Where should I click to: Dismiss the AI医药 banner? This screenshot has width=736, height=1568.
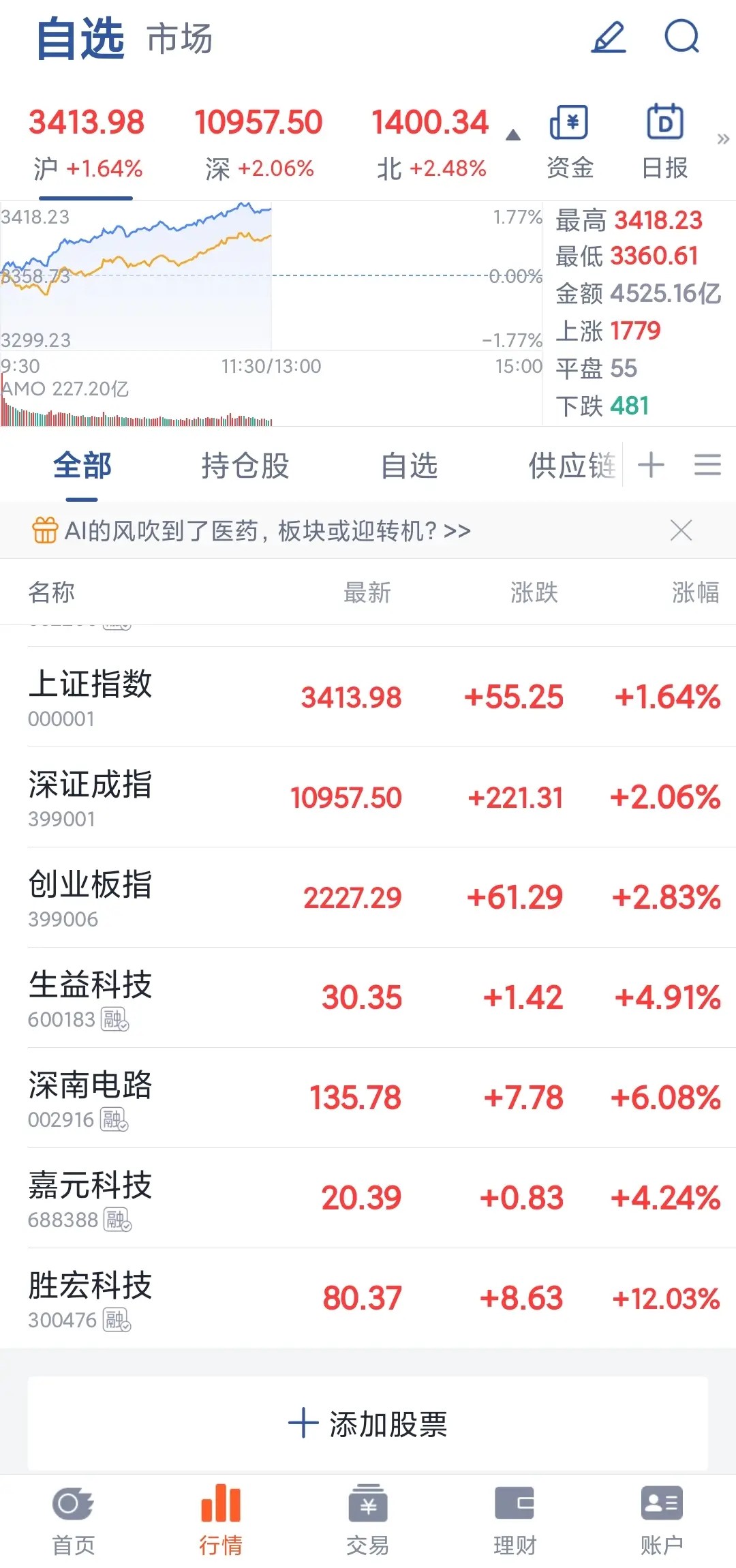point(681,530)
